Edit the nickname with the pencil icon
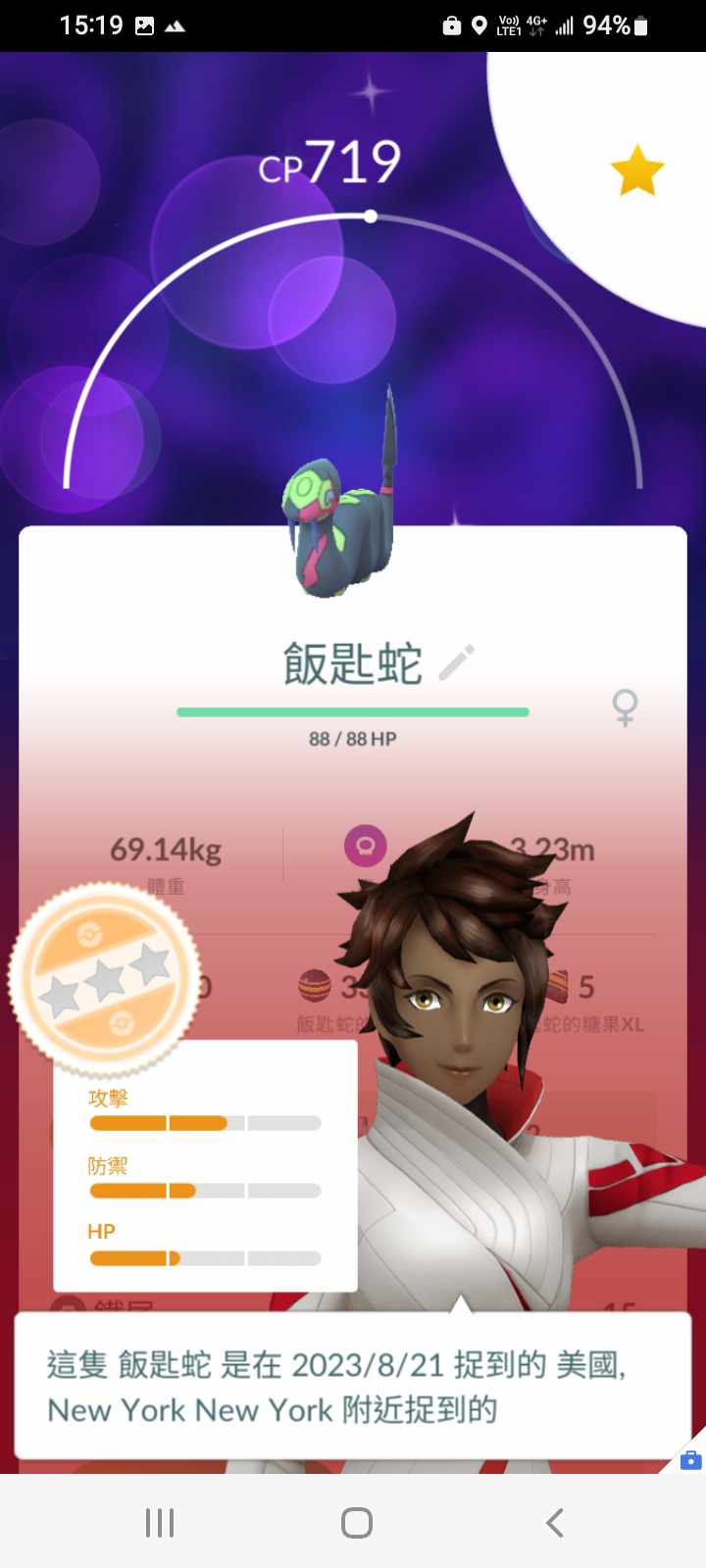This screenshot has width=706, height=1568. (456, 662)
